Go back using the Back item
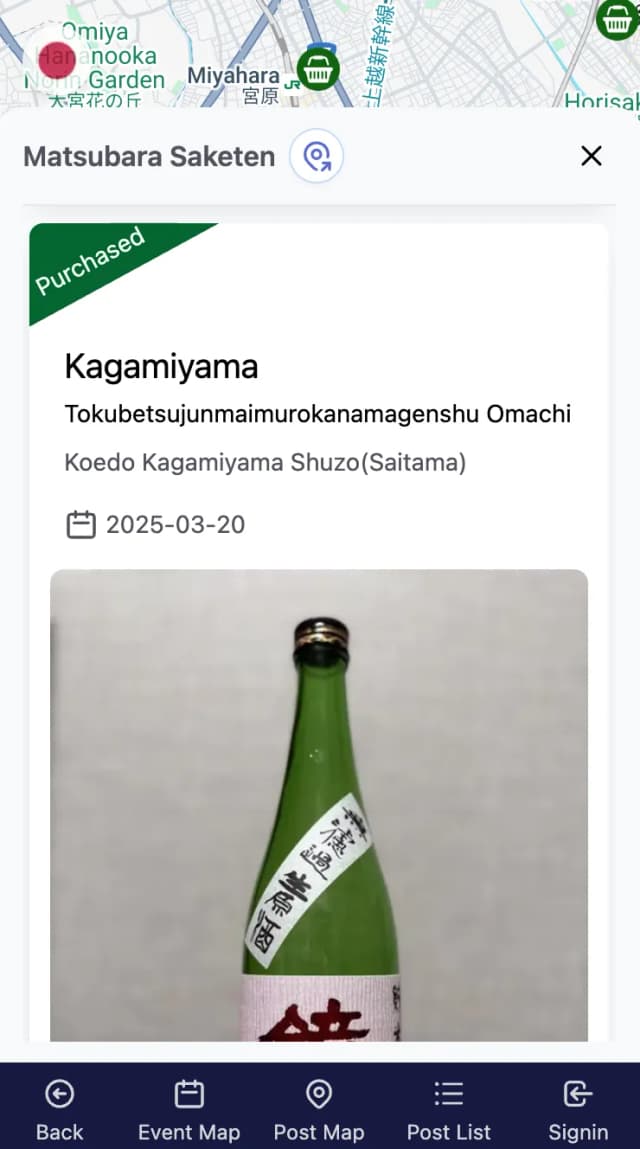 coord(60,1109)
